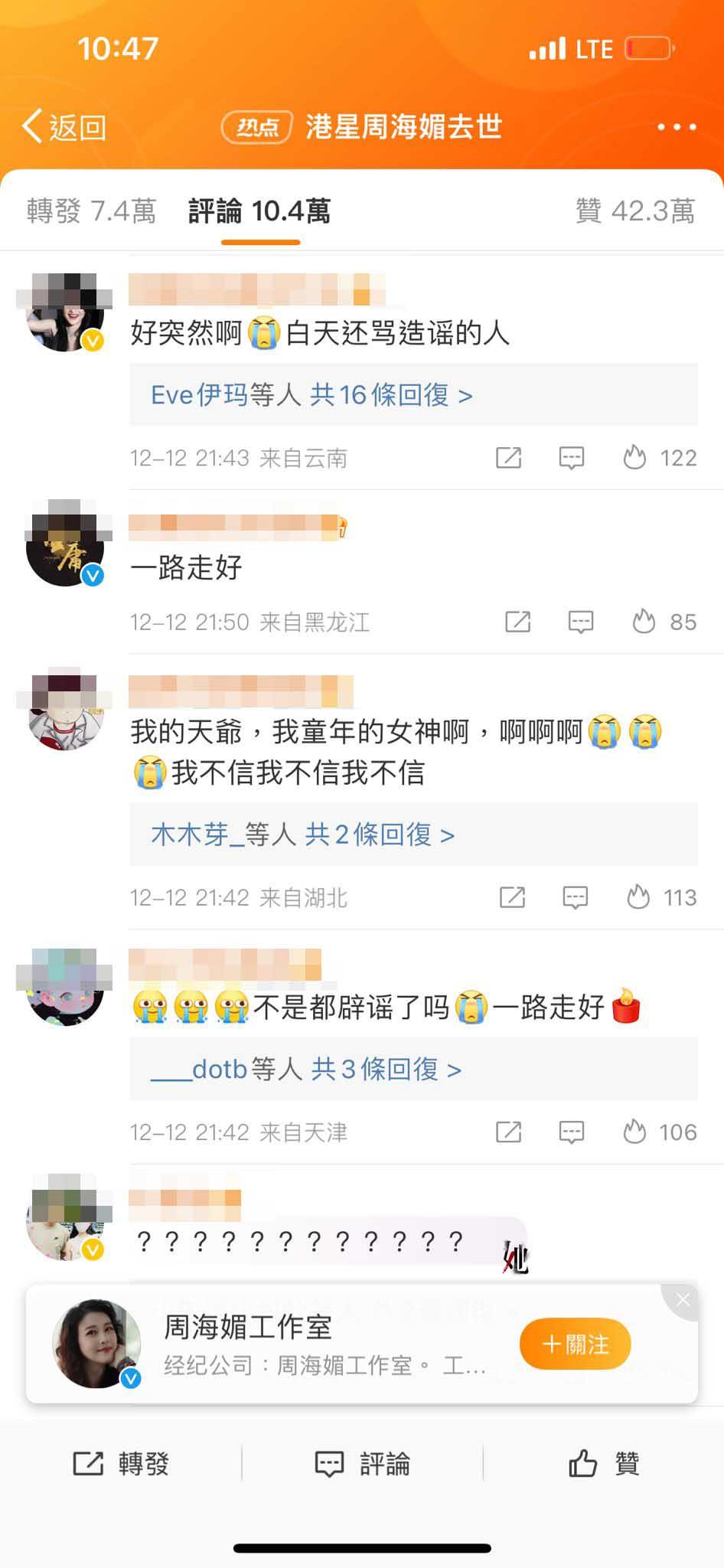Tap the repost icon under the first comment
The image size is (724, 1568).
[x=507, y=457]
